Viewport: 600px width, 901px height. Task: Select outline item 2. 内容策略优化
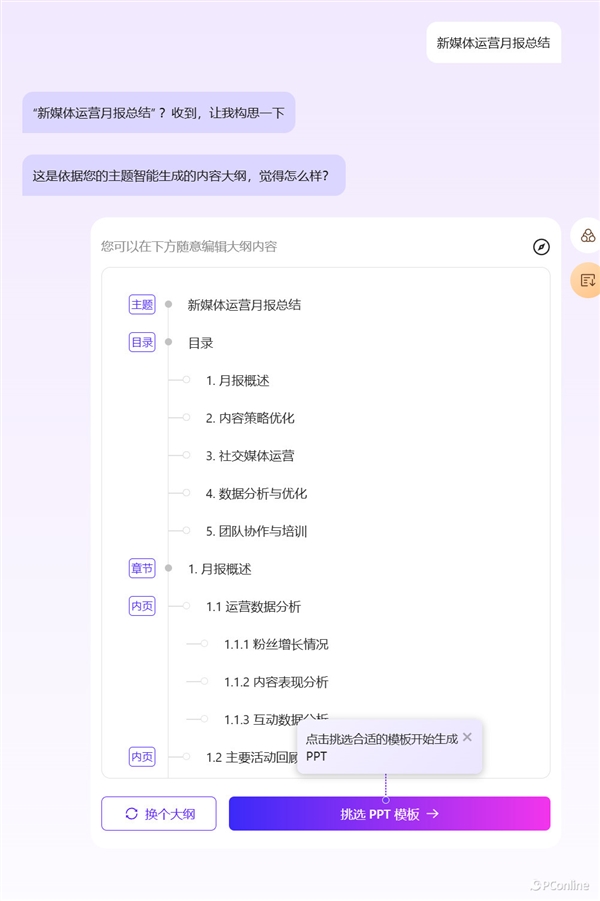point(250,418)
